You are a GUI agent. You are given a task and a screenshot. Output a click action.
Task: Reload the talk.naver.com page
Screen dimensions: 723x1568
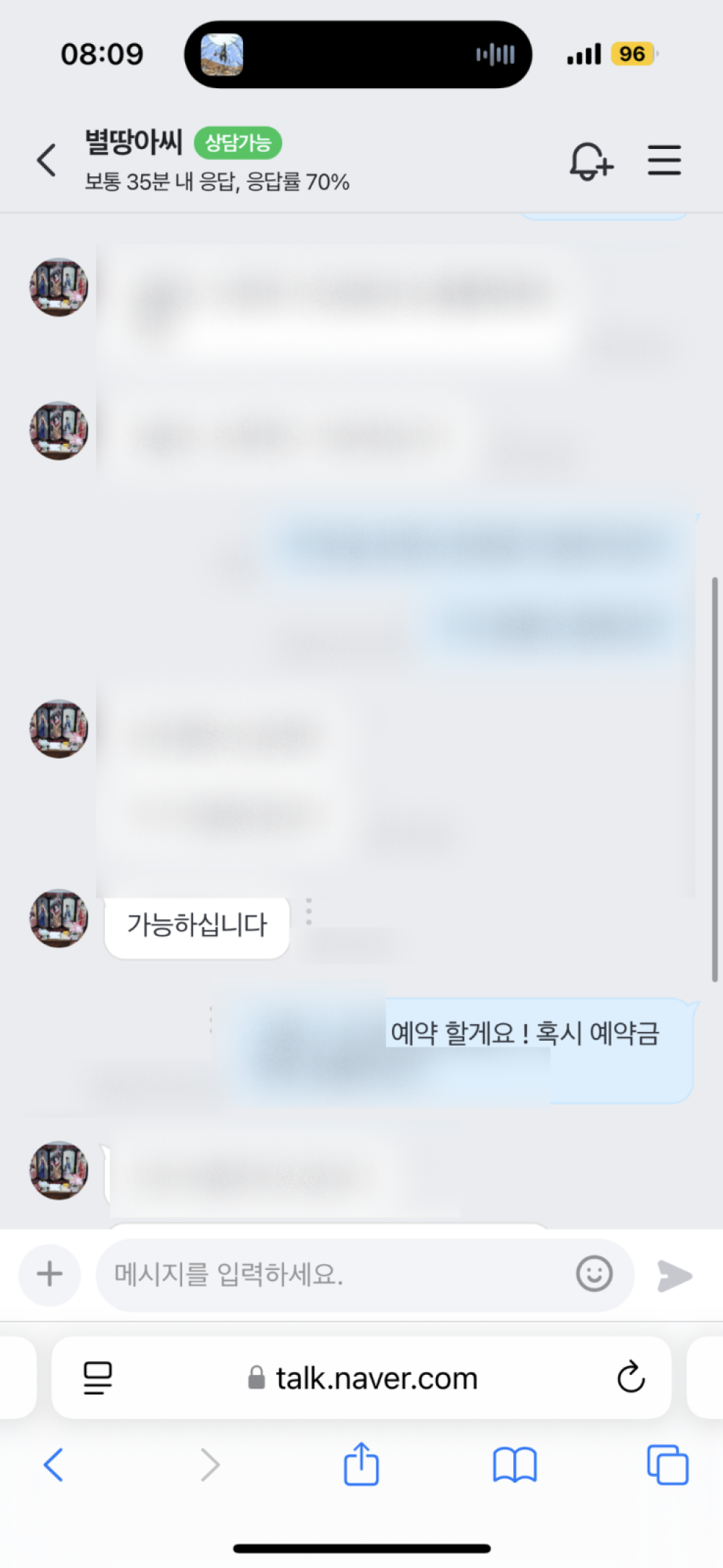[x=630, y=1377]
